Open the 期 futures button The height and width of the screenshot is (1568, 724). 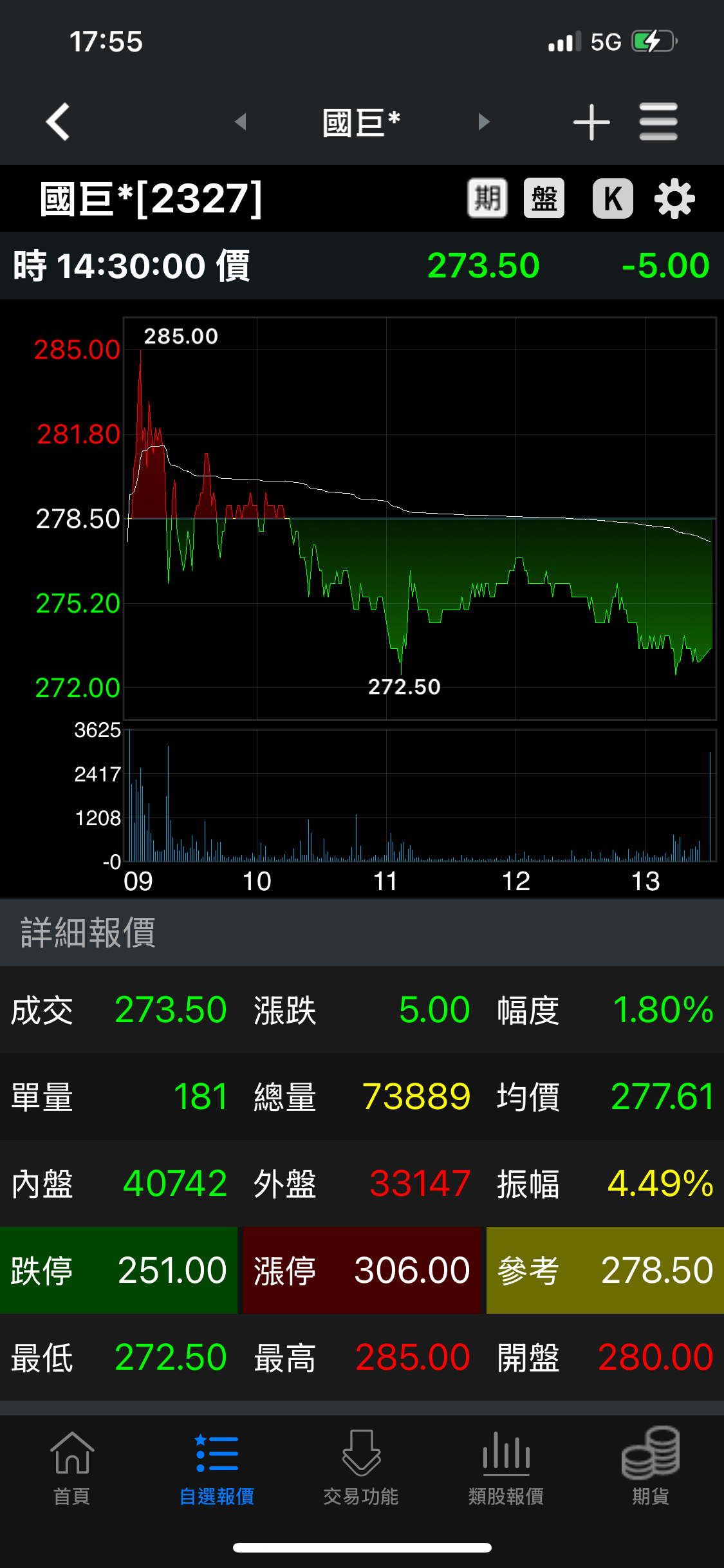487,198
